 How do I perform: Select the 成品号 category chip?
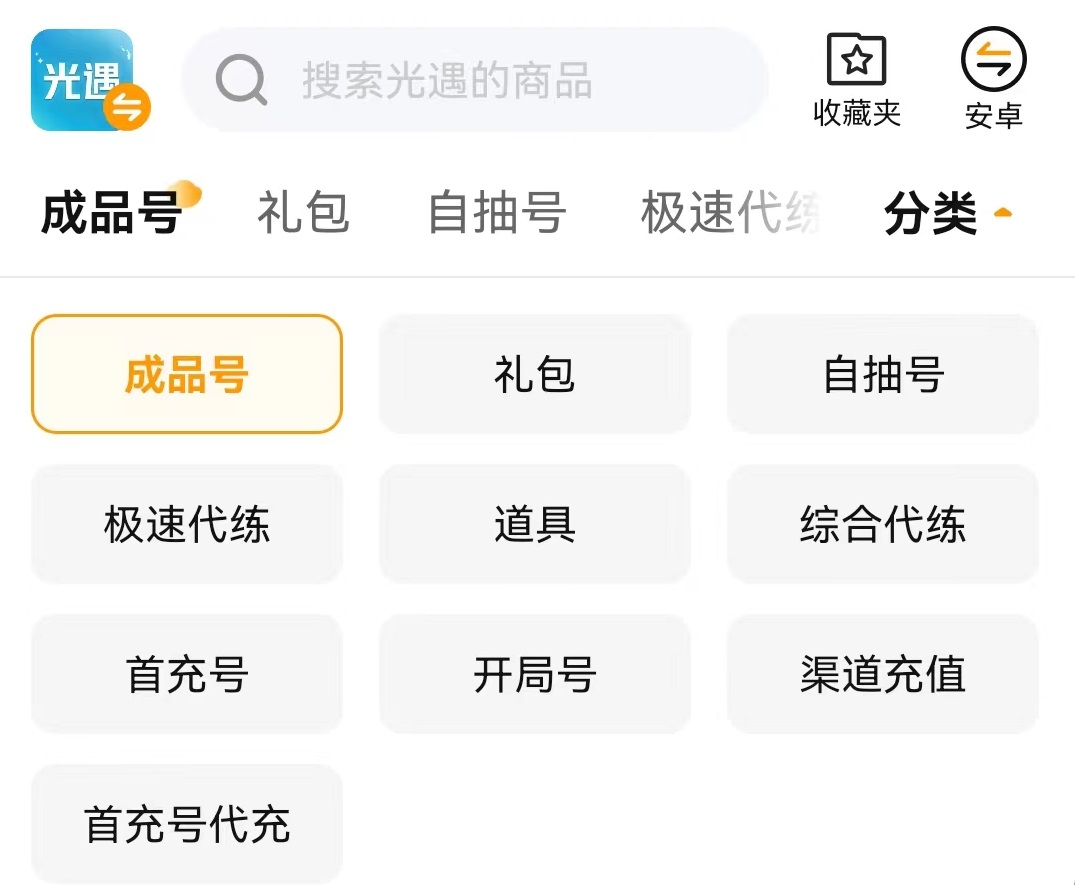tap(186, 374)
